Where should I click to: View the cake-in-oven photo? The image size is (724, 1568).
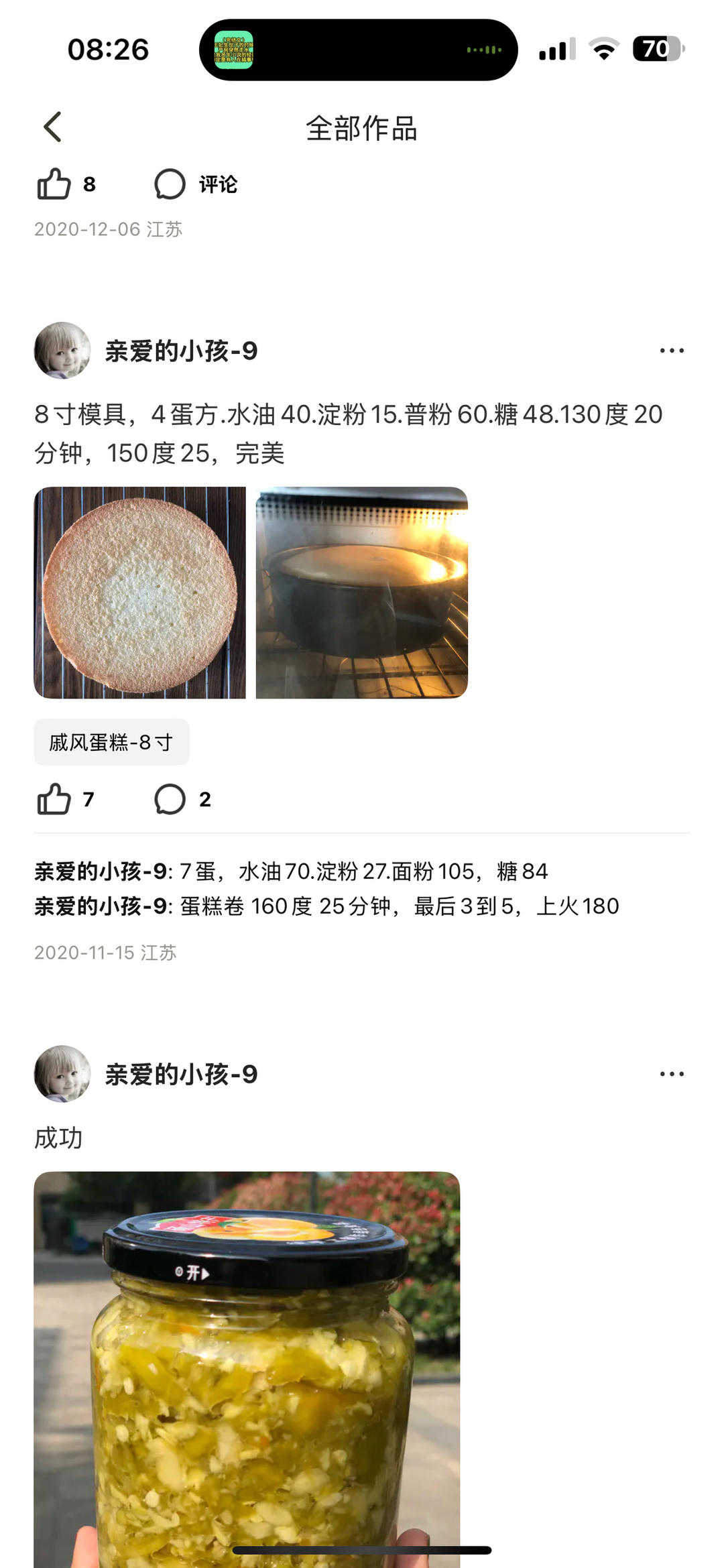click(x=362, y=593)
